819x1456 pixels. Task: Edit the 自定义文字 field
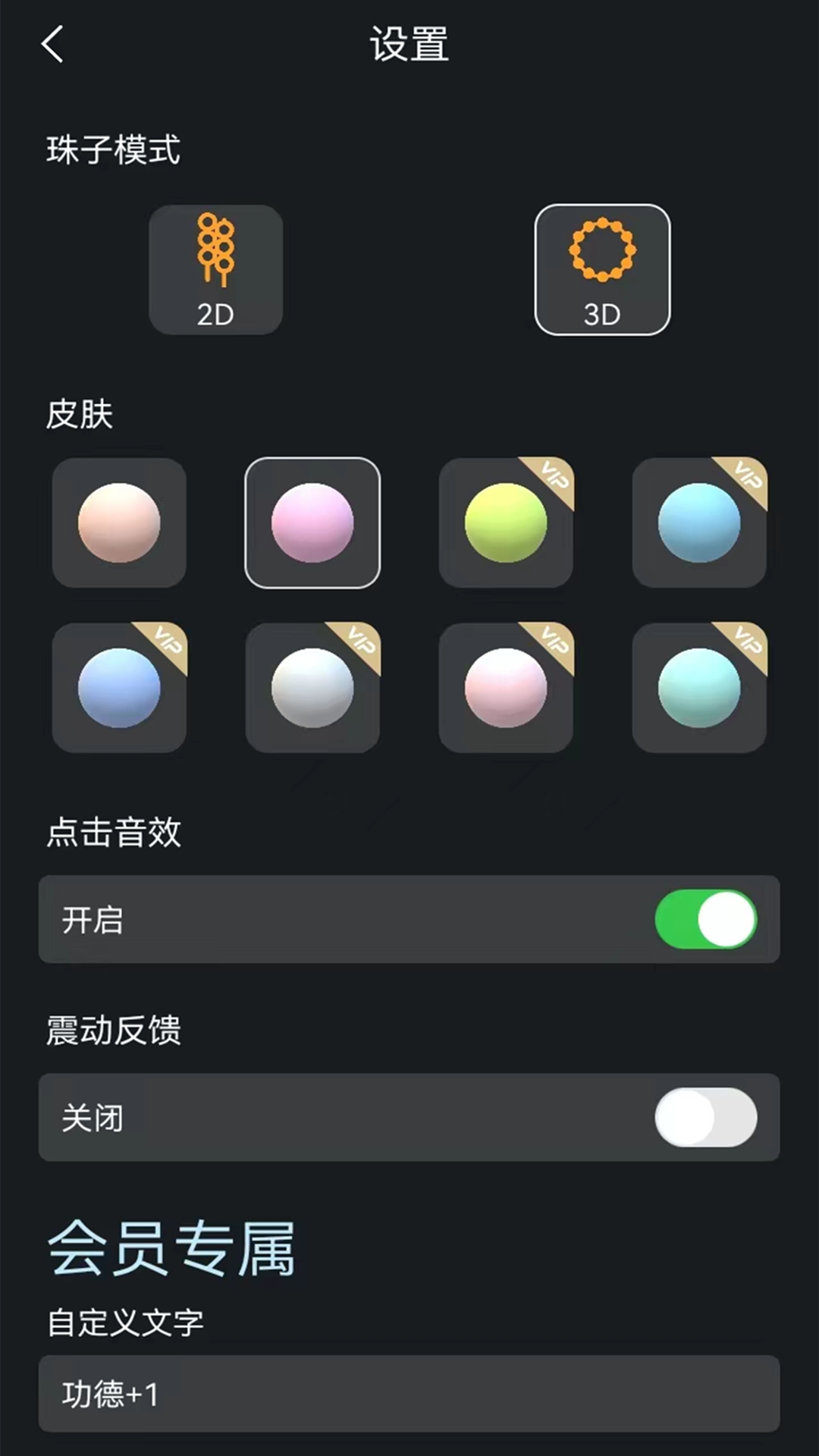click(x=409, y=1394)
